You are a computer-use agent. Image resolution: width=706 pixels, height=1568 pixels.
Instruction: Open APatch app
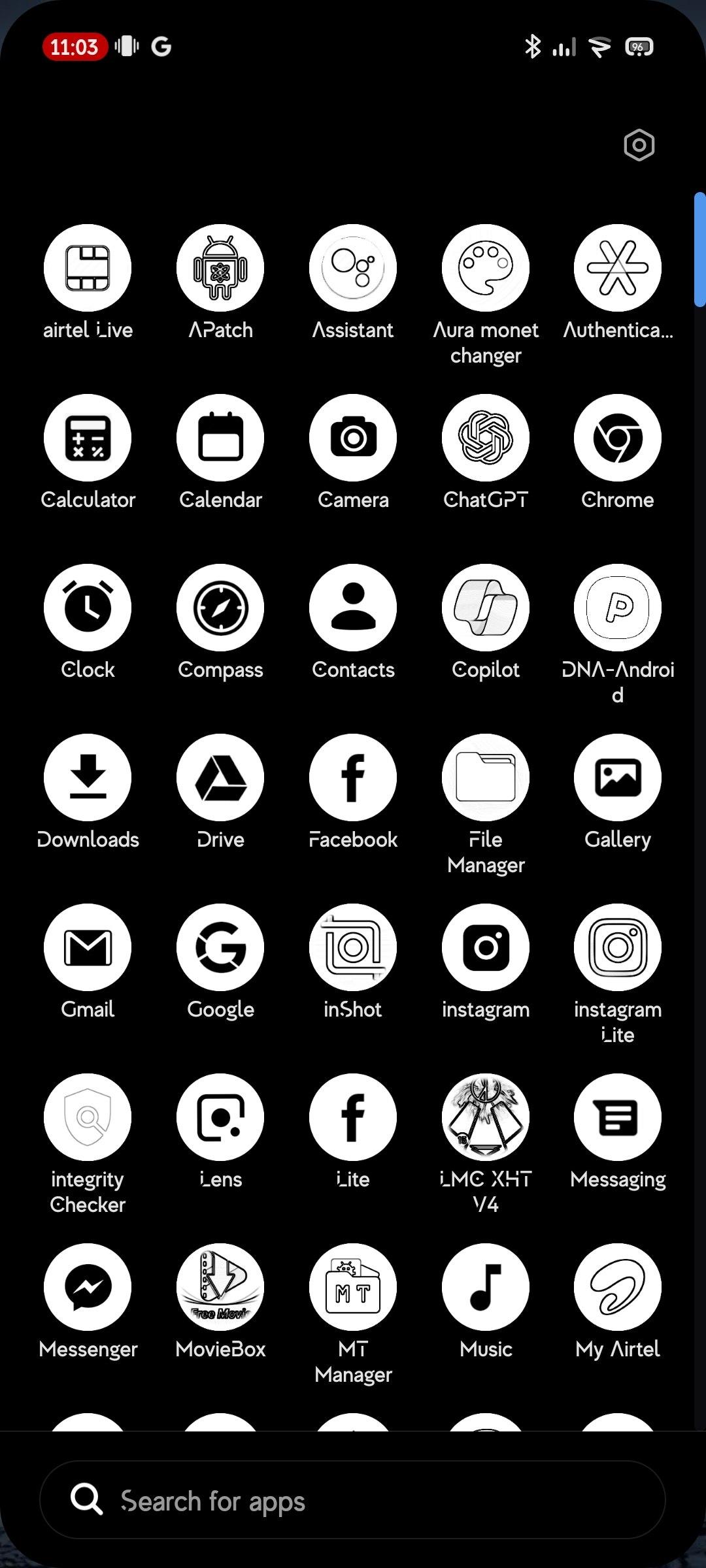coord(220,268)
